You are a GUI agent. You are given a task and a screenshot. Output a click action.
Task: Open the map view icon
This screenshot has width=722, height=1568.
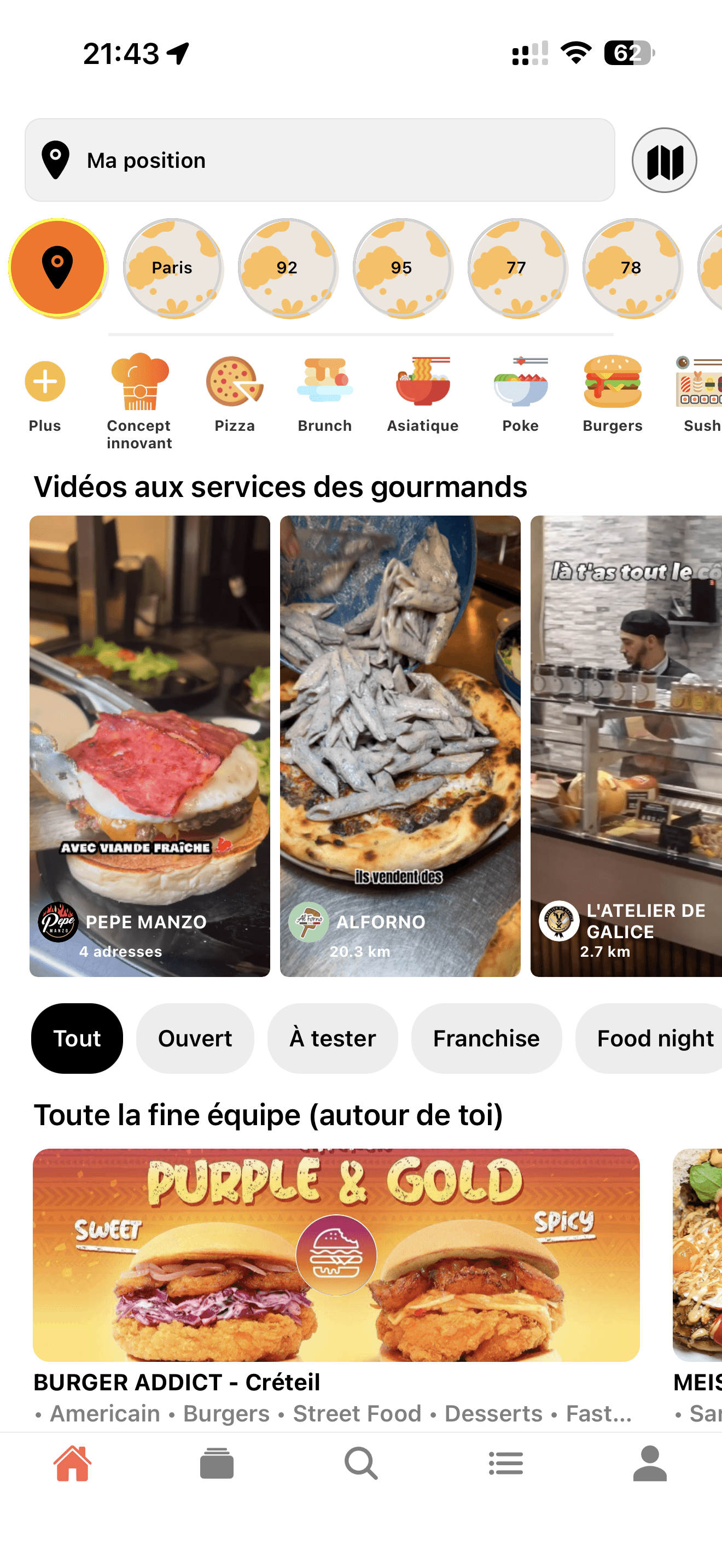[664, 160]
